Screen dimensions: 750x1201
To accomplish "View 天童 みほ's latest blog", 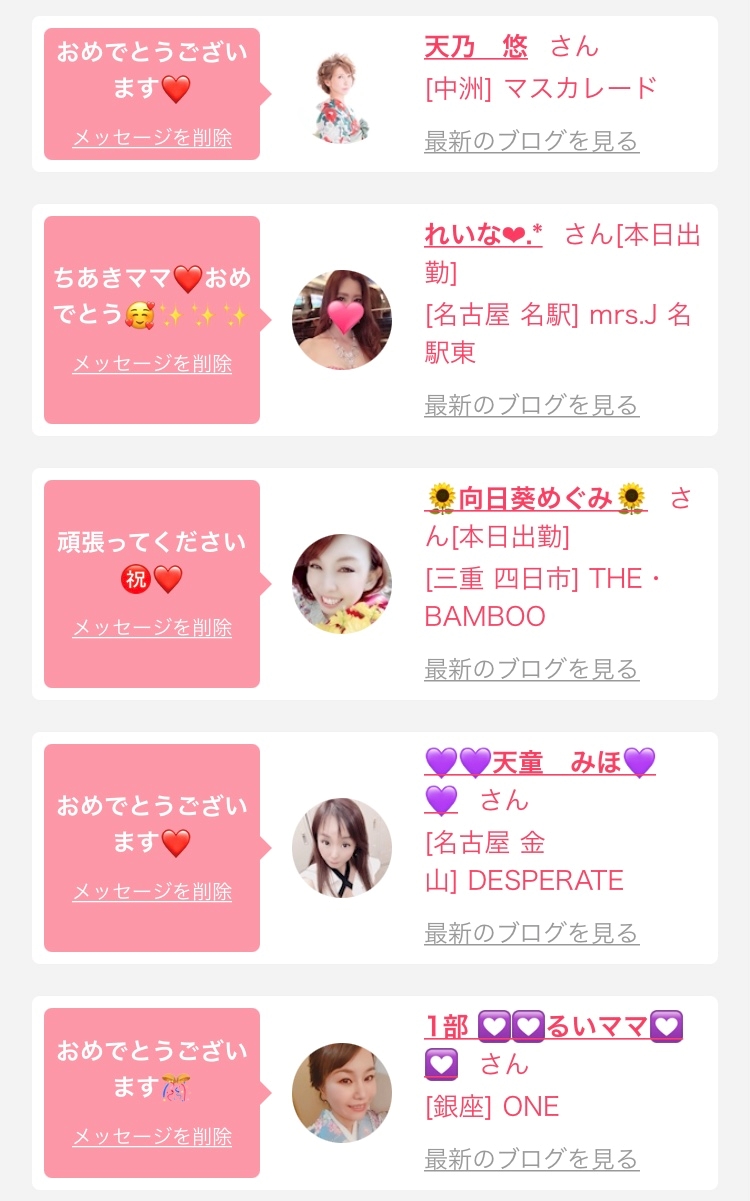I will click(x=531, y=934).
